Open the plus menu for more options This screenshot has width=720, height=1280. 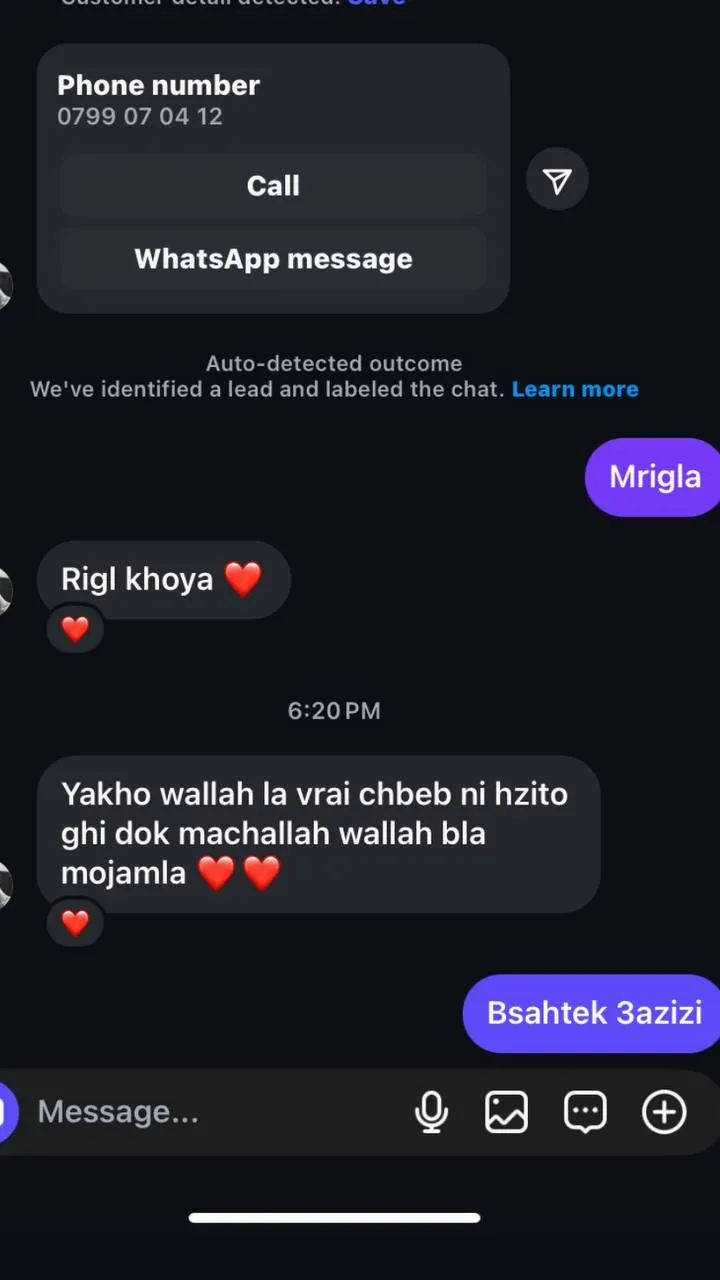664,1112
